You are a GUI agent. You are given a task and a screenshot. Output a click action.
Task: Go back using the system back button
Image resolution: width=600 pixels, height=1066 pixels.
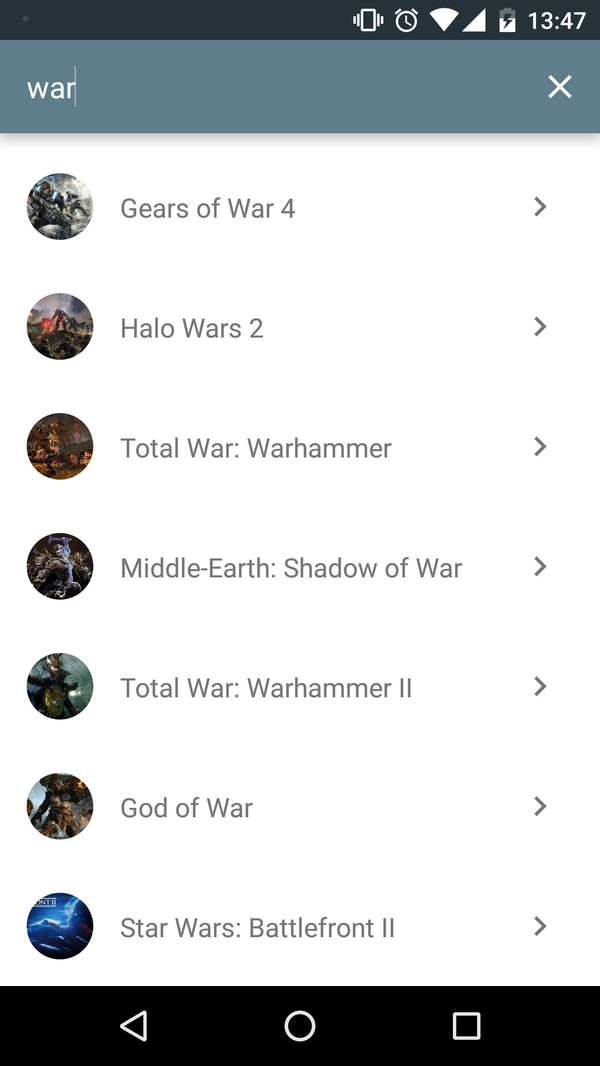tap(133, 1025)
